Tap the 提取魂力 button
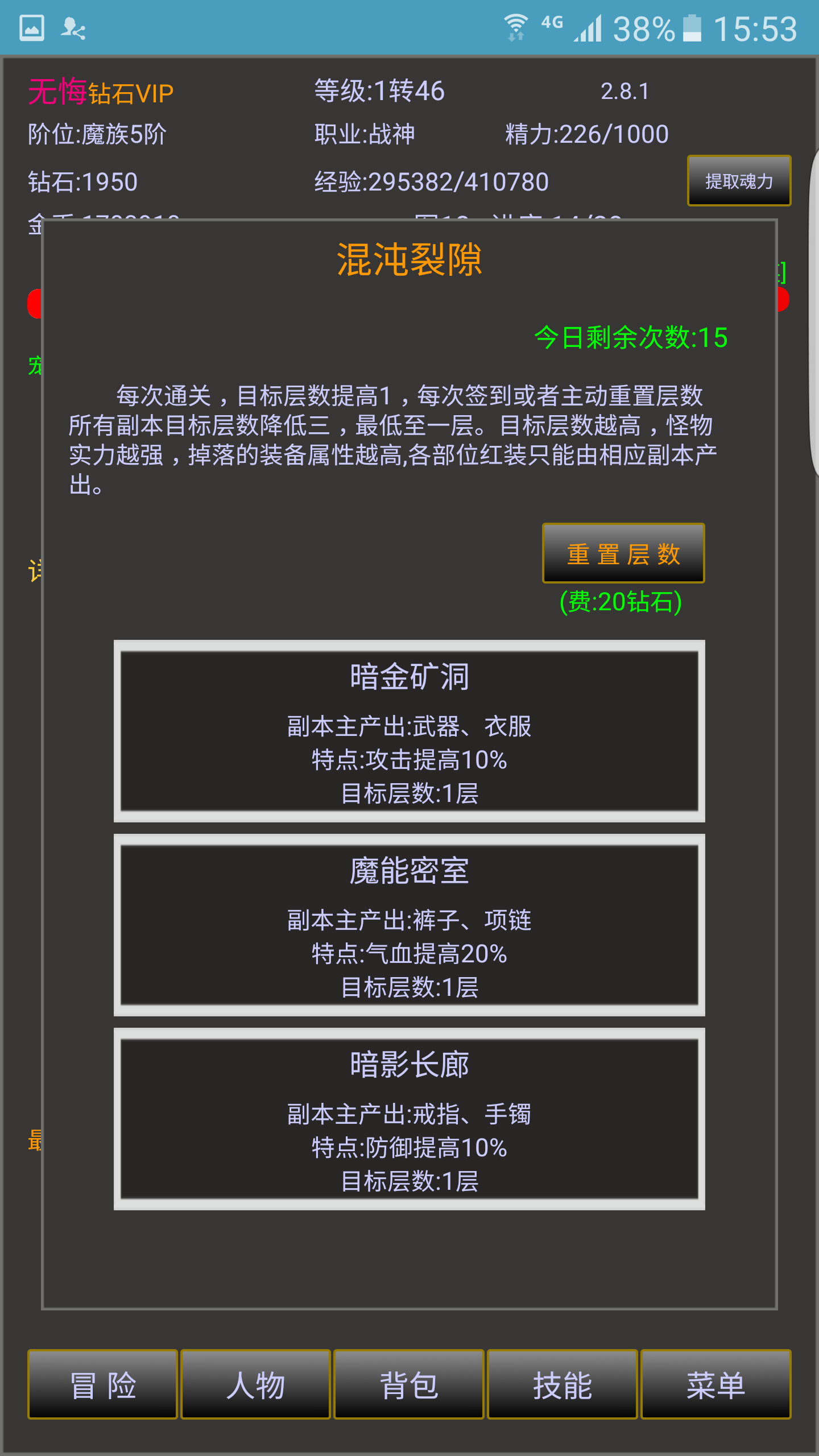Screen dimensions: 819x1456 pyautogui.click(x=738, y=181)
